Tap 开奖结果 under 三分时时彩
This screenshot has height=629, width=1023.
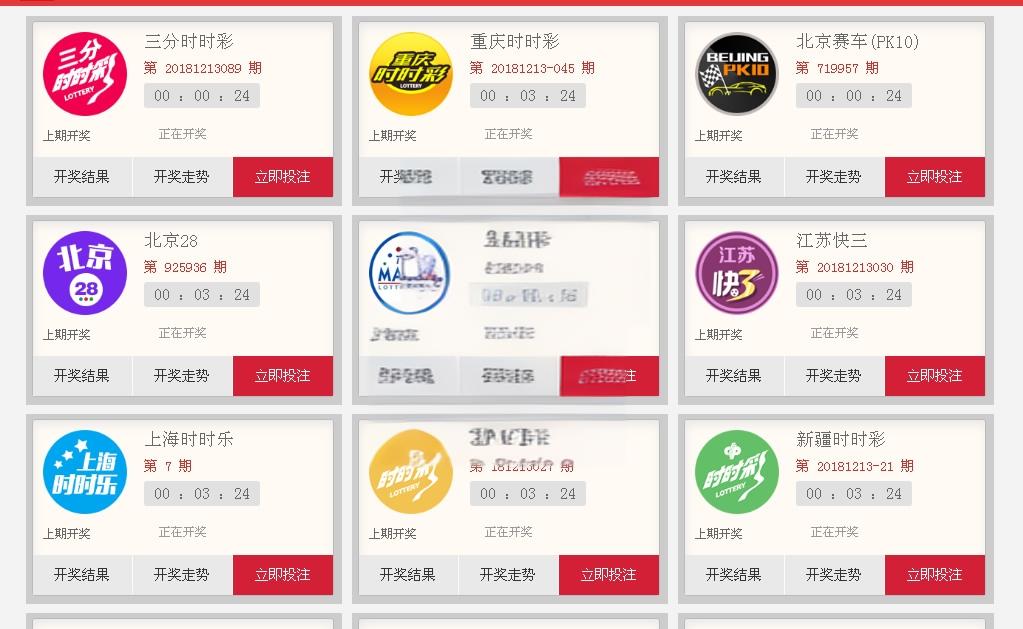82,177
